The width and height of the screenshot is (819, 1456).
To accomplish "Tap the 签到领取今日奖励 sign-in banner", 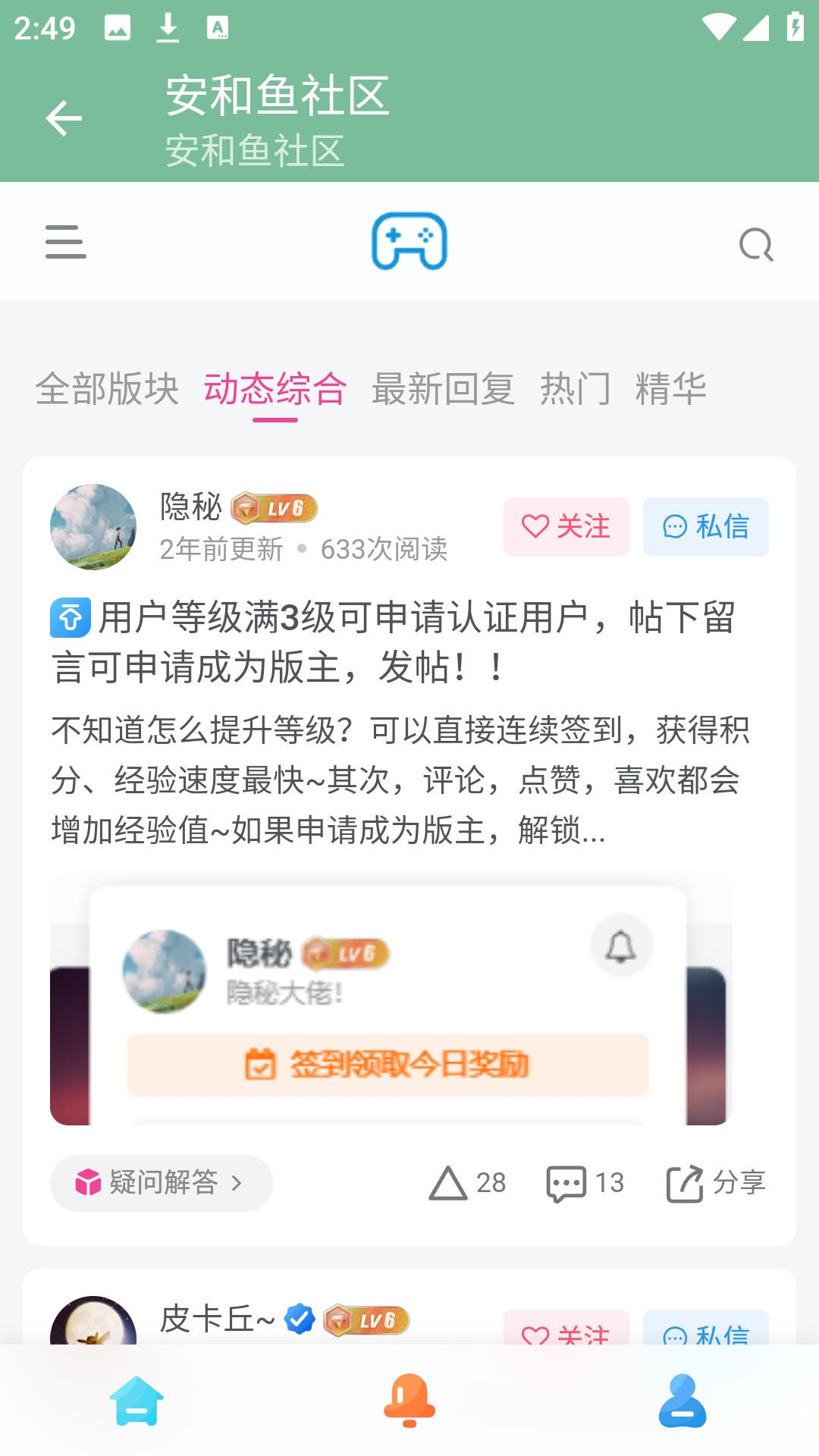I will coord(391,1065).
